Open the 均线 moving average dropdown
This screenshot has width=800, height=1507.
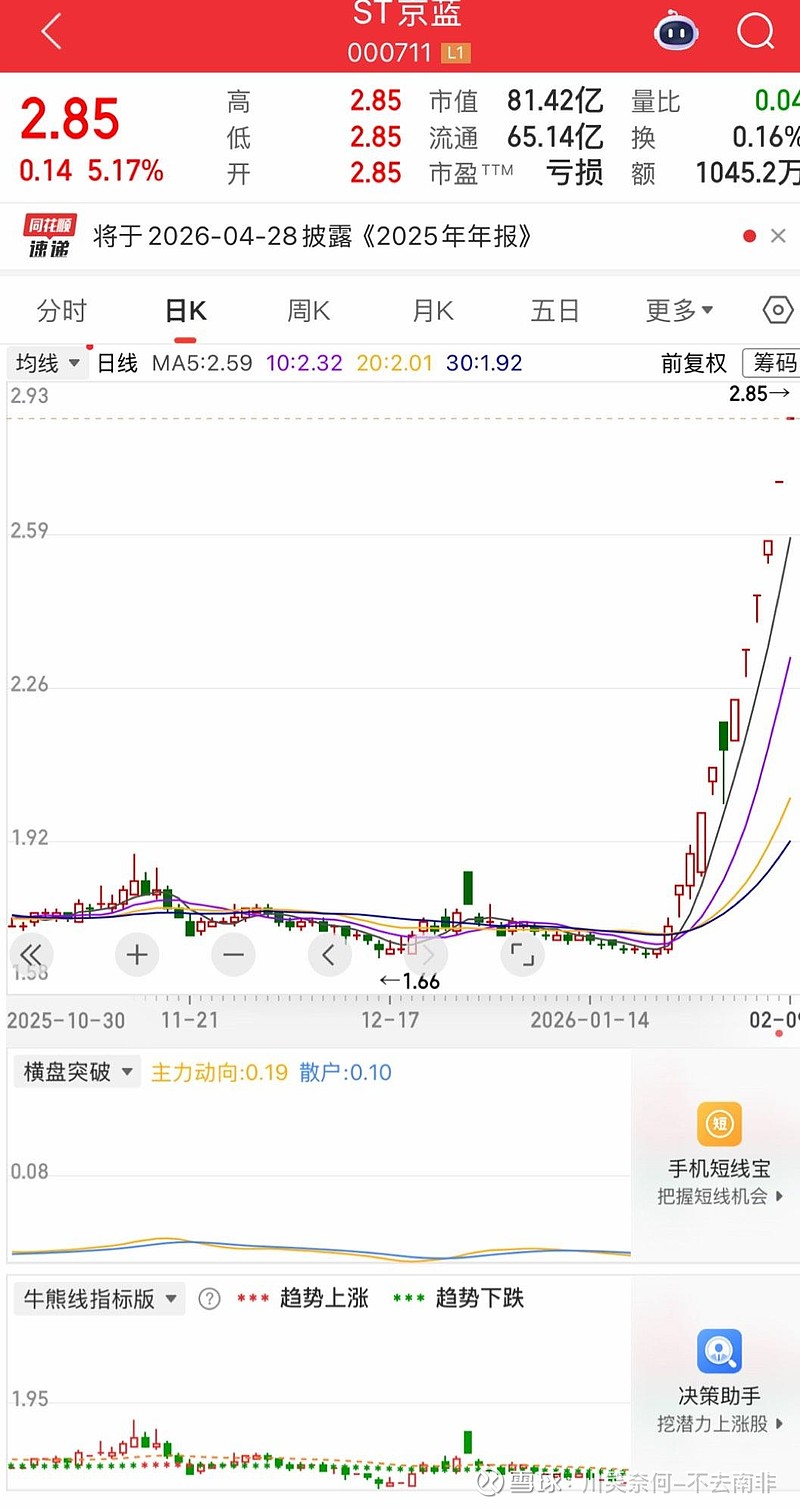tap(46, 363)
